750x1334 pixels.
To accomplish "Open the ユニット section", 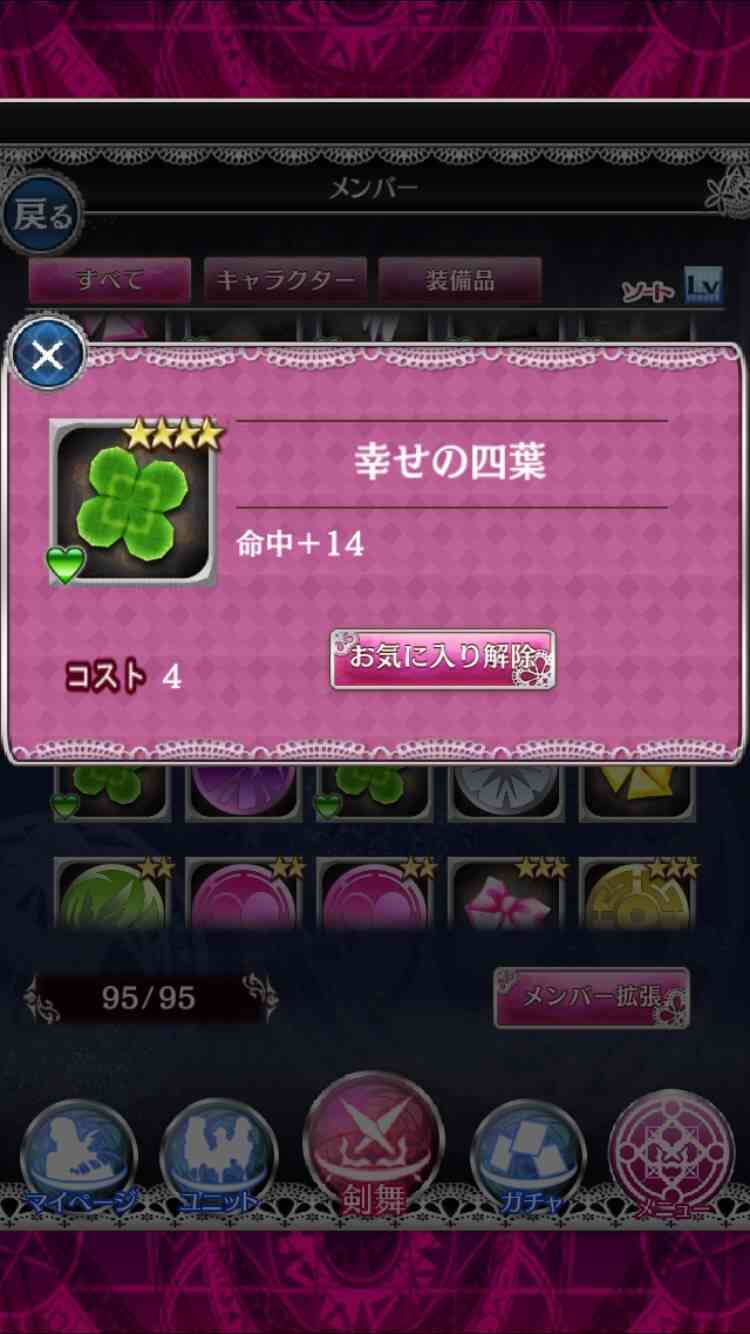I will coord(218,1161).
